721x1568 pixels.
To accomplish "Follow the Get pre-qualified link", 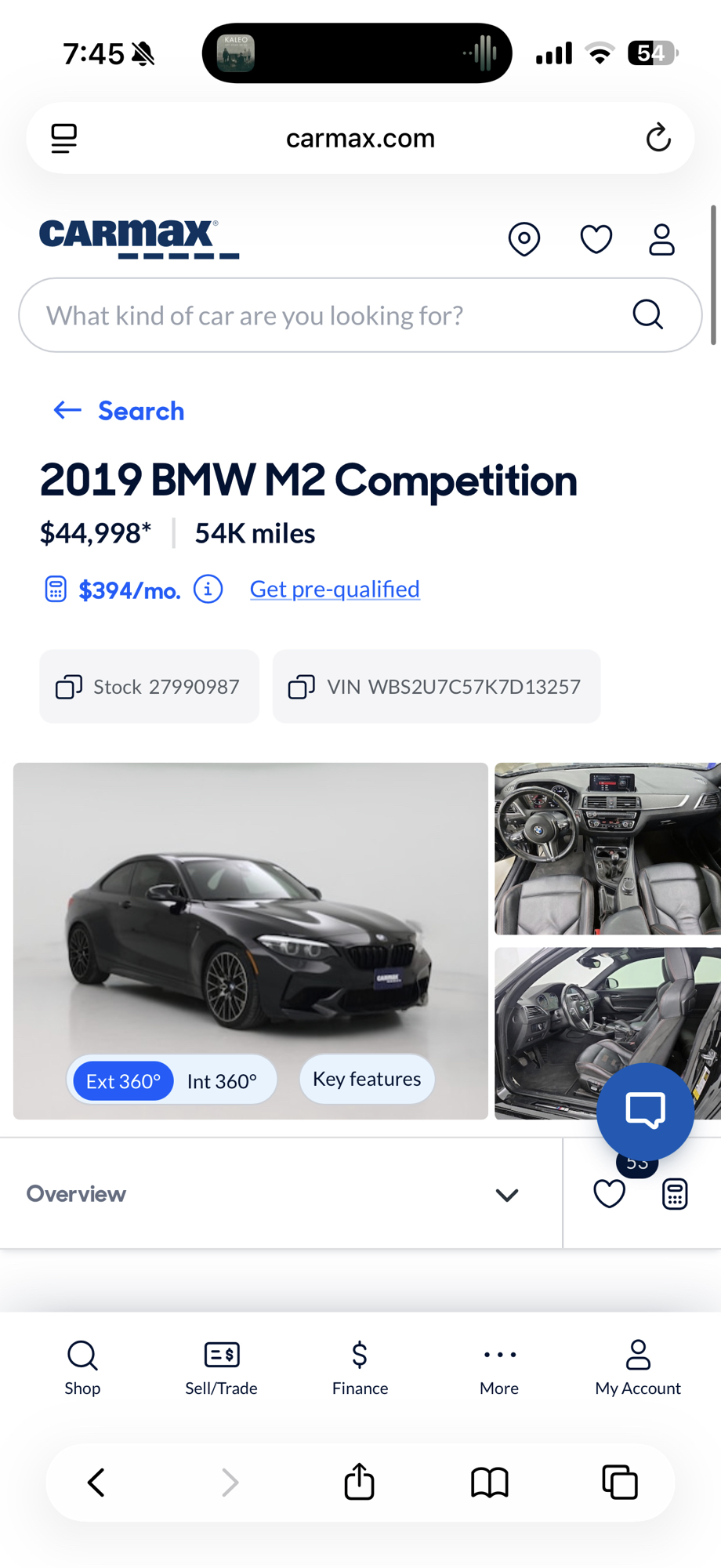I will point(335,589).
